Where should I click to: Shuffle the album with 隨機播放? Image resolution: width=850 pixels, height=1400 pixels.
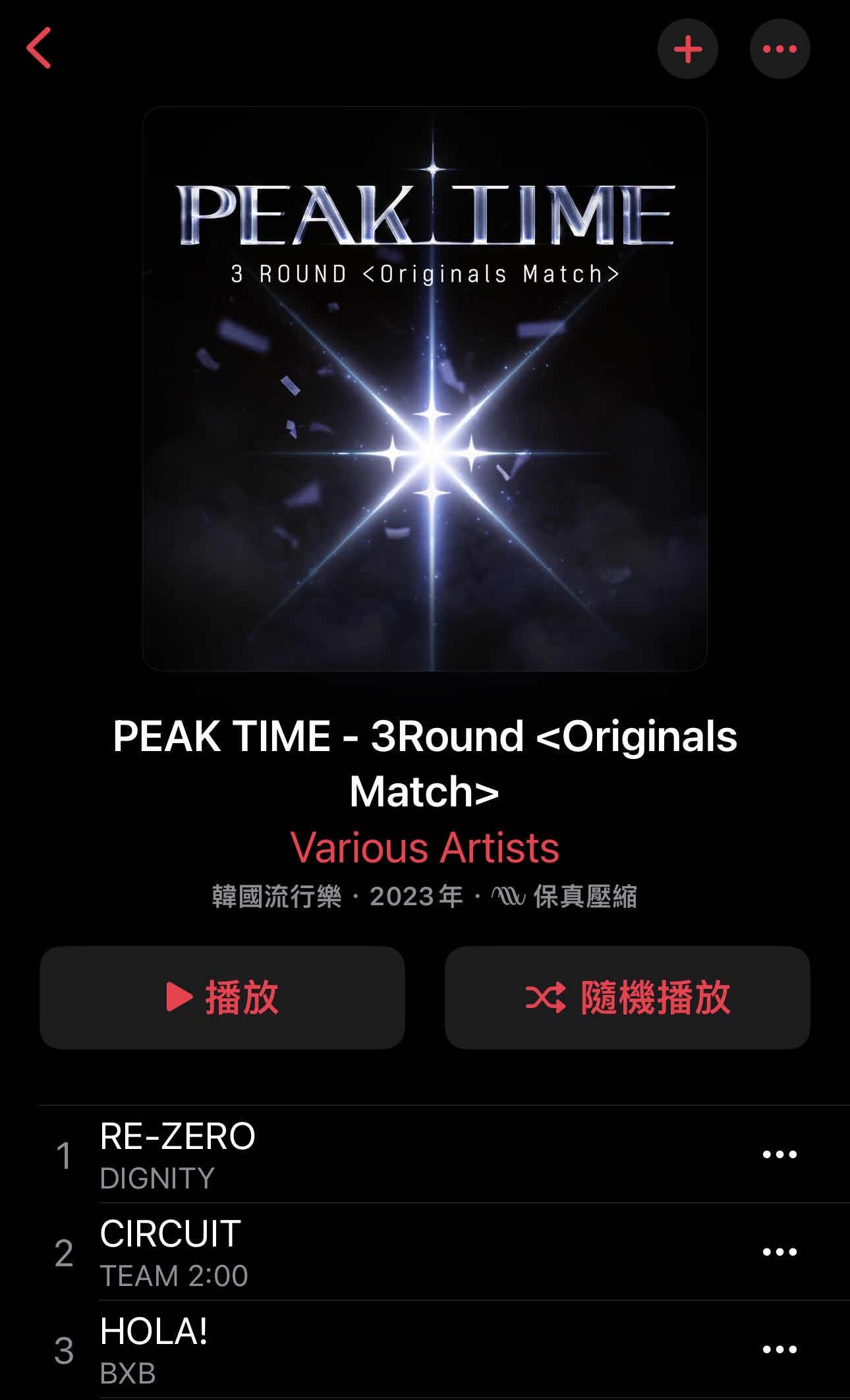click(627, 997)
